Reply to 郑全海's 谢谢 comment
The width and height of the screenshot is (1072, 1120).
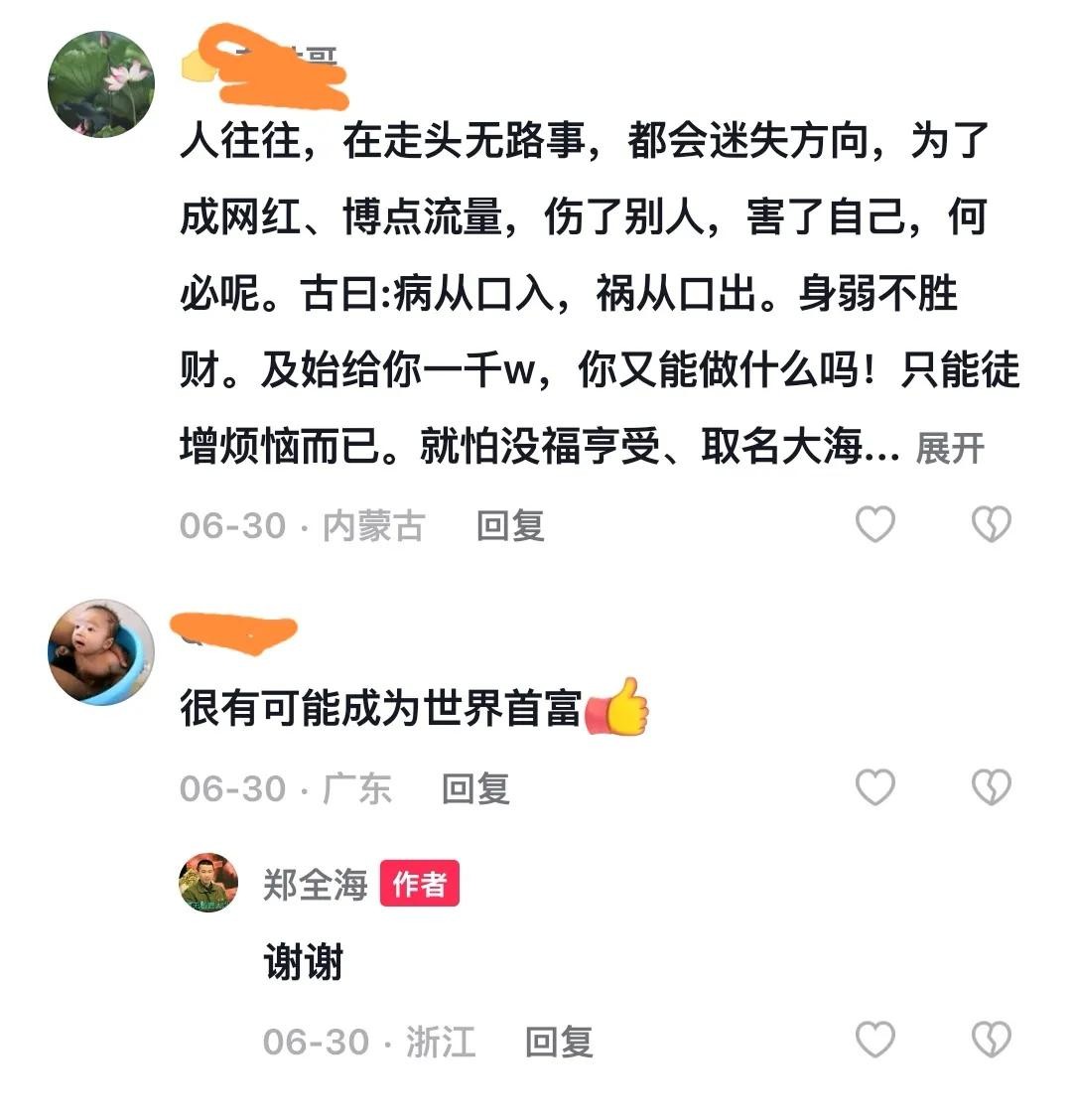point(559,1042)
